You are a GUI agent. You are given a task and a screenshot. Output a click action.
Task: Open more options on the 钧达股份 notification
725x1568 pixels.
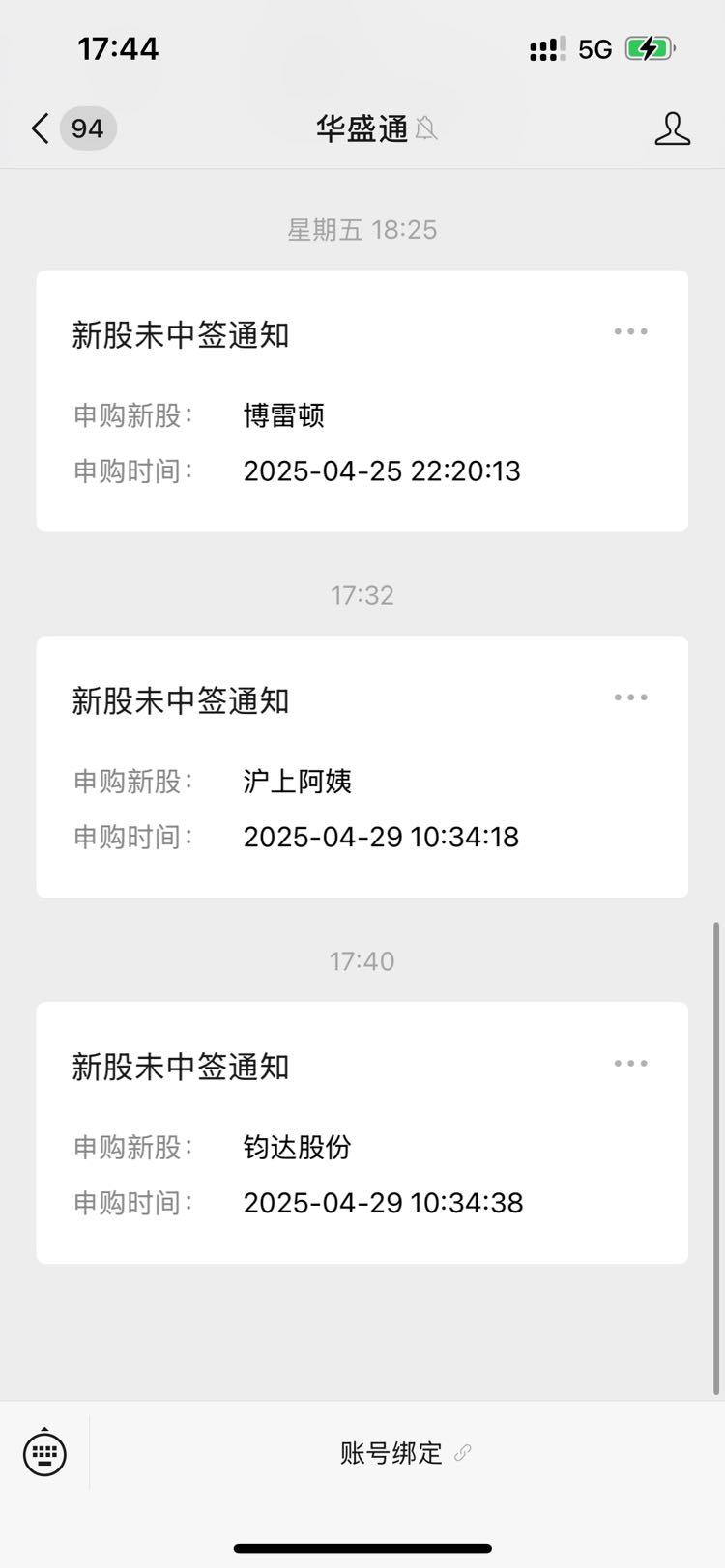tap(630, 1064)
